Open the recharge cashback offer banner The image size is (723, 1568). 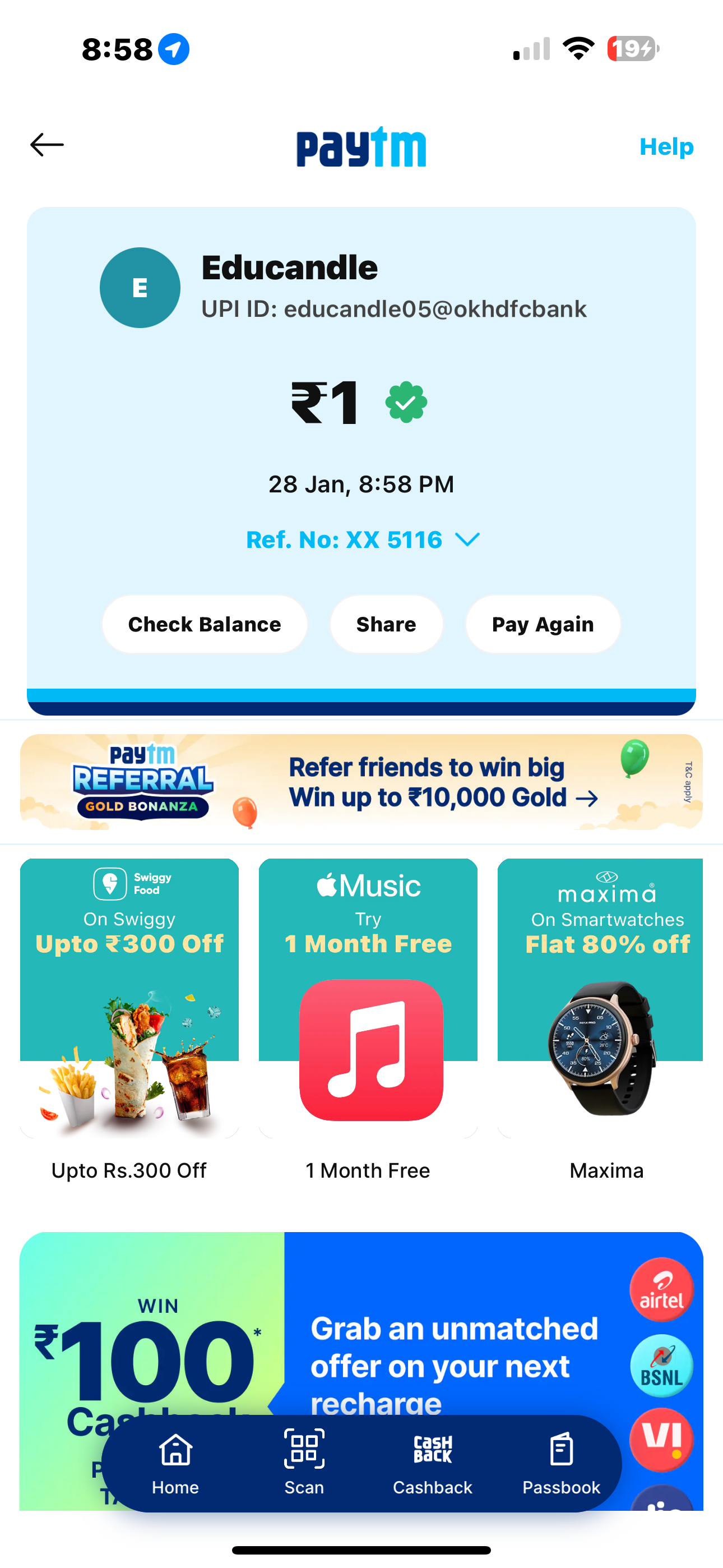pyautogui.click(x=426, y=1327)
